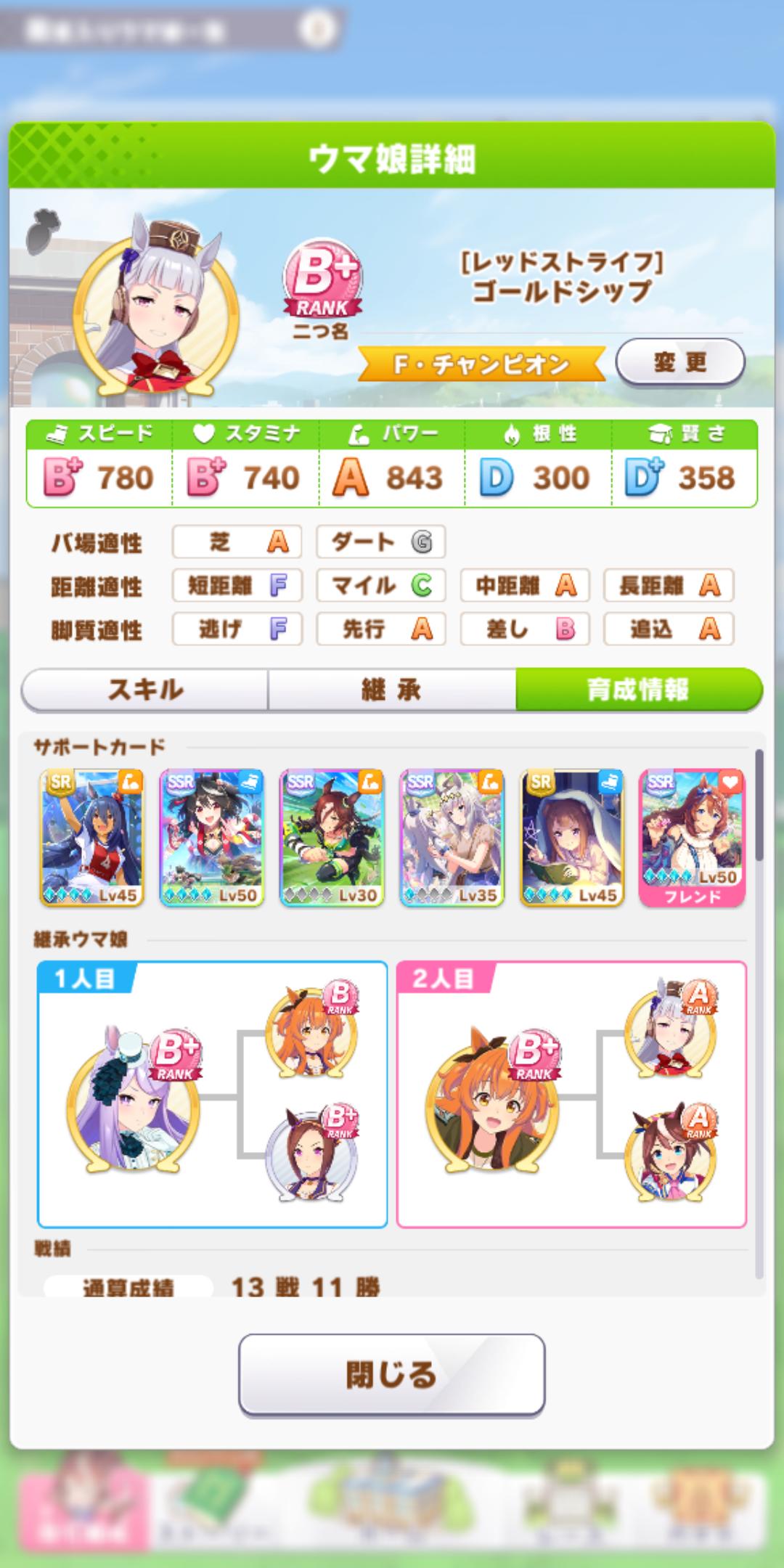Tap the 変更 button next to the title
The height and width of the screenshot is (1568, 784).
pos(679,362)
